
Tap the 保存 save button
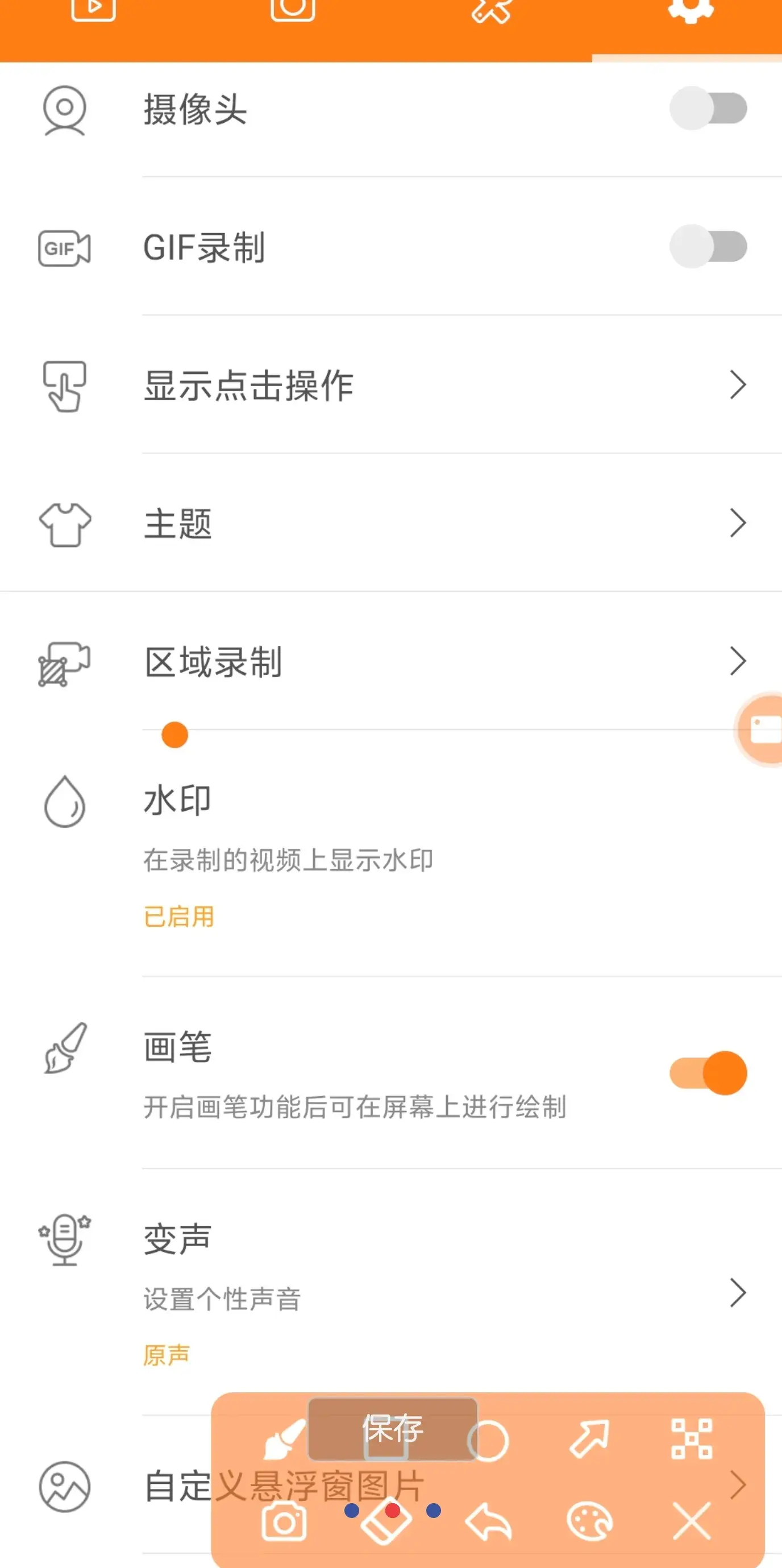393,1429
